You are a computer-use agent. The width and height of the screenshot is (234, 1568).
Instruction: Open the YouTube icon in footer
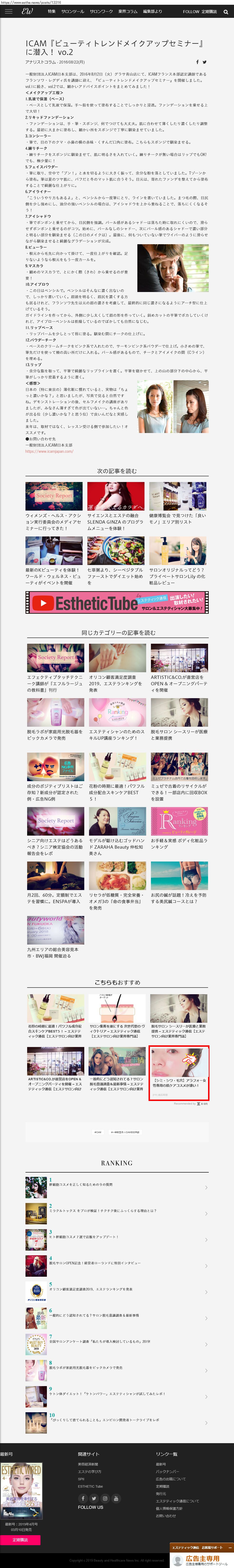pyautogui.click(x=115, y=1498)
